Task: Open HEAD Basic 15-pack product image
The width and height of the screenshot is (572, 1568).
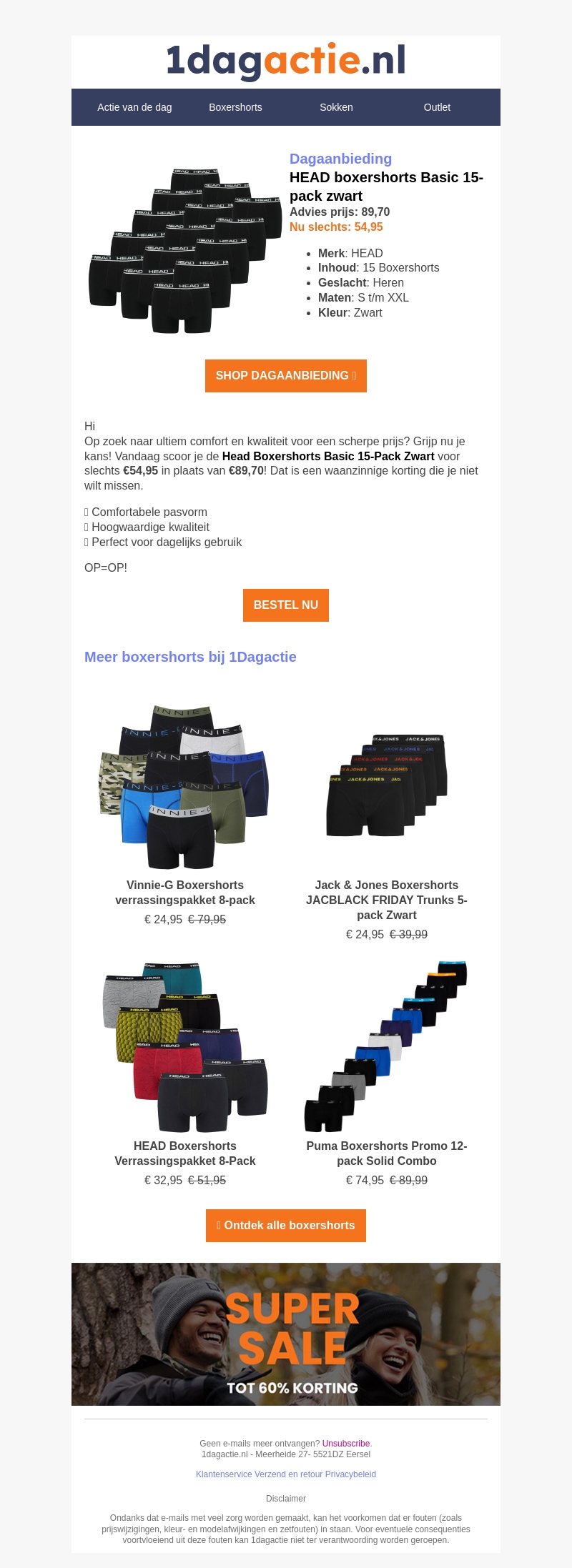Action: (x=185, y=250)
